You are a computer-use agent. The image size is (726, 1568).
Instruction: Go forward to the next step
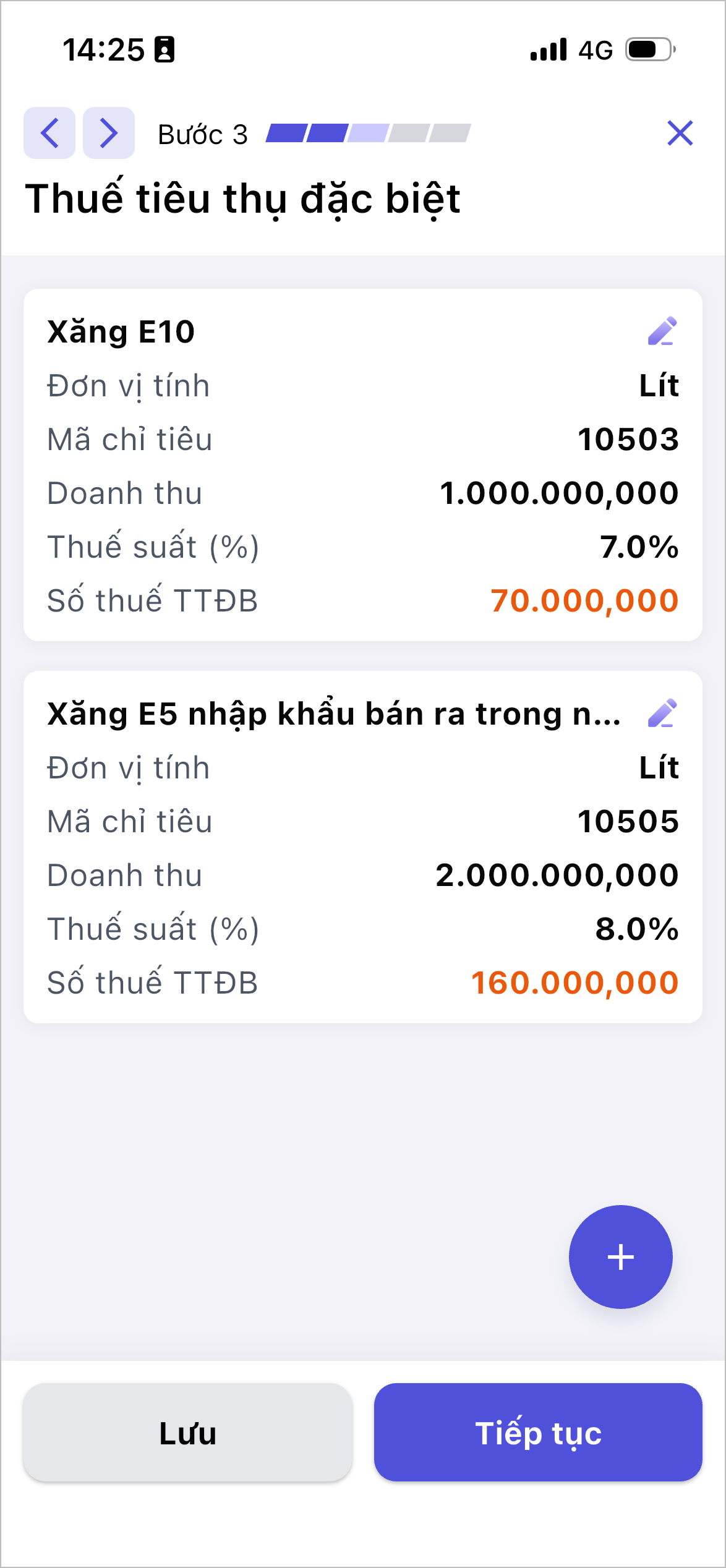[109, 133]
